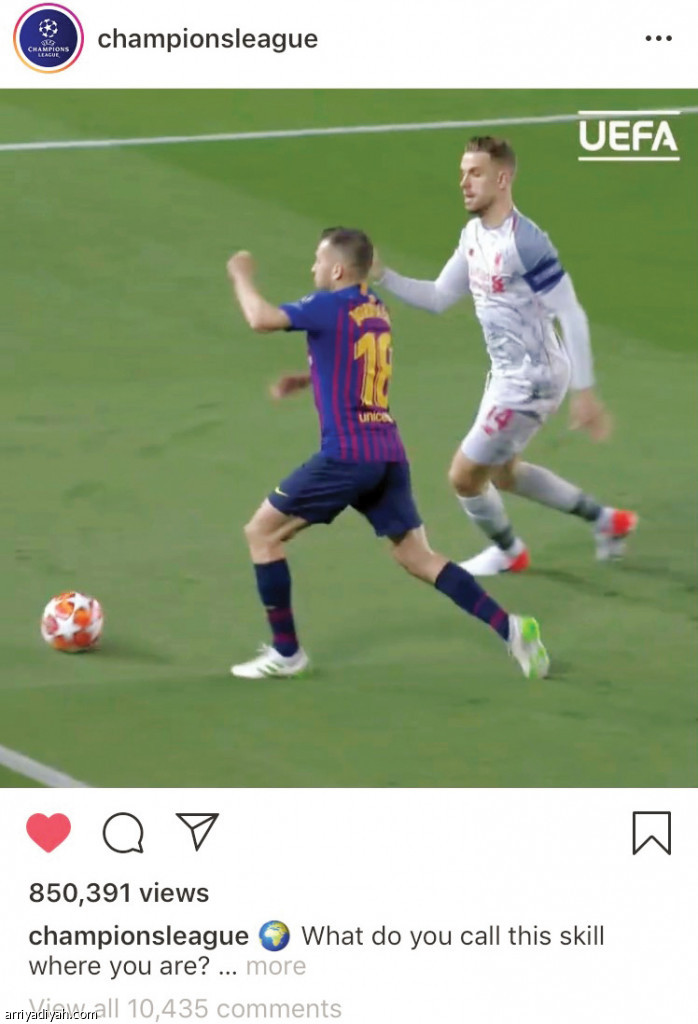Open the championsleague profile picture

tap(48, 38)
